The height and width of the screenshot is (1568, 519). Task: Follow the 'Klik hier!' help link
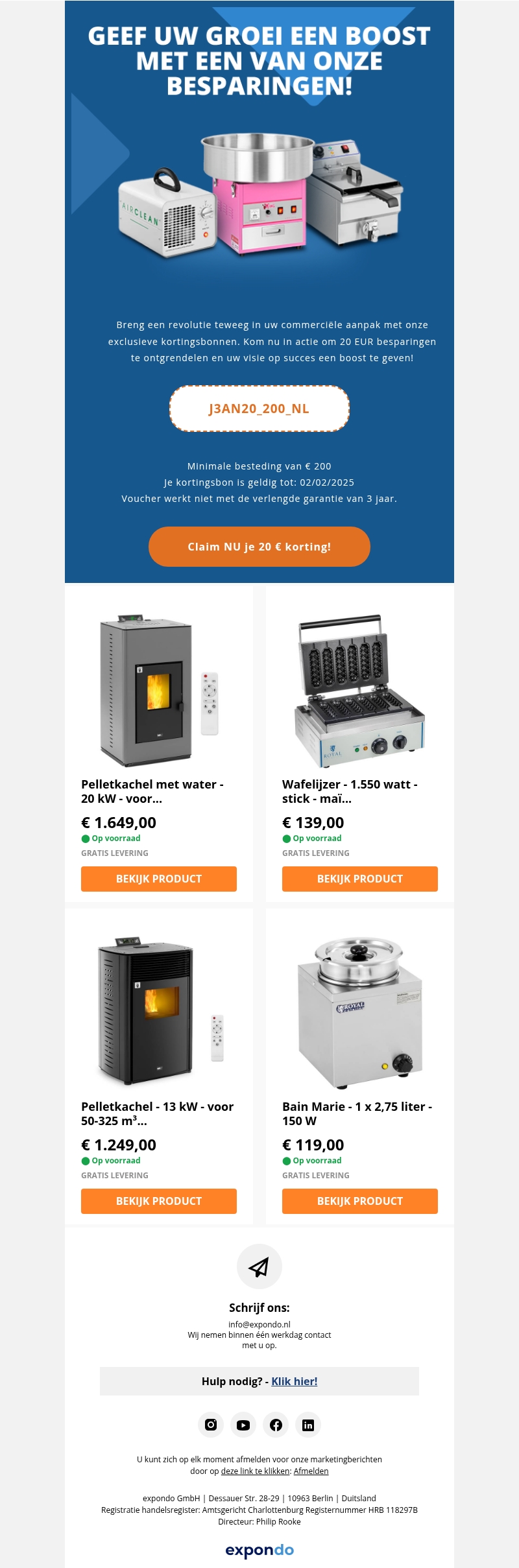click(x=295, y=1381)
